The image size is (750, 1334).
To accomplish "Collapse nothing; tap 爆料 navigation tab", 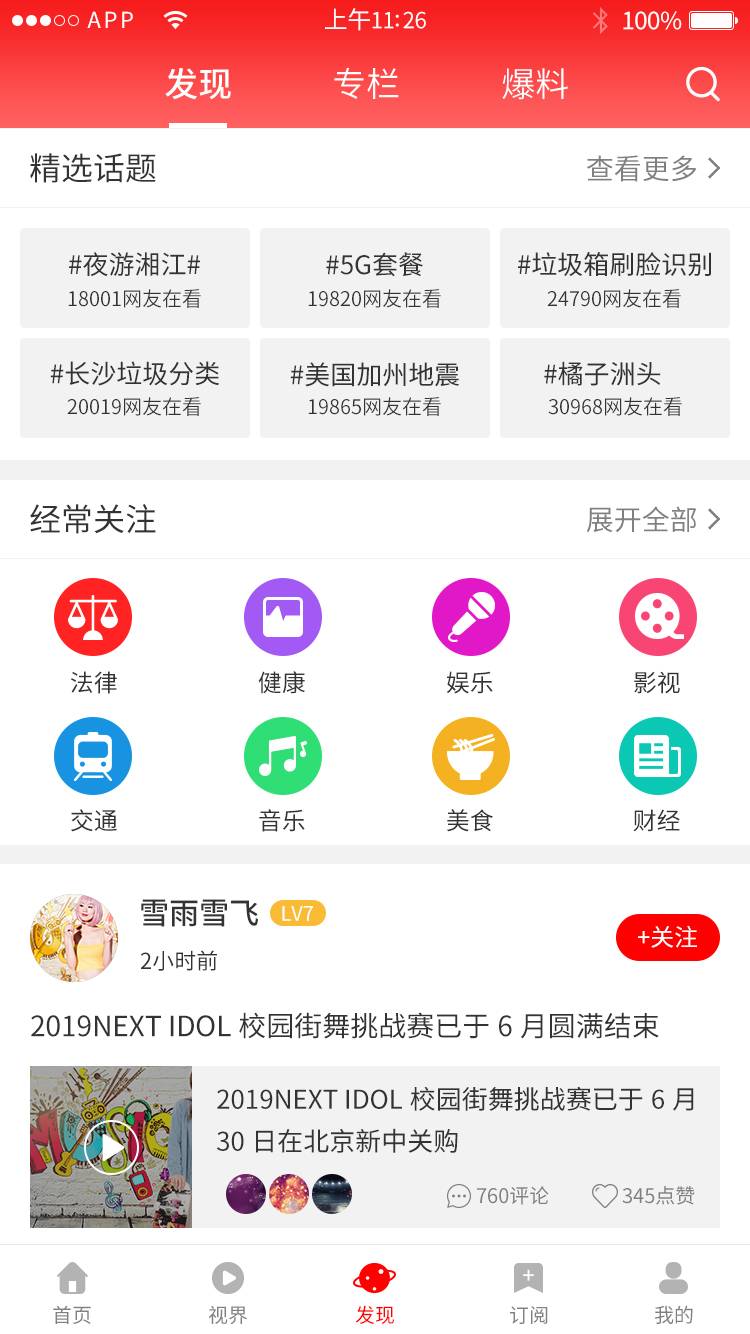I will (535, 85).
